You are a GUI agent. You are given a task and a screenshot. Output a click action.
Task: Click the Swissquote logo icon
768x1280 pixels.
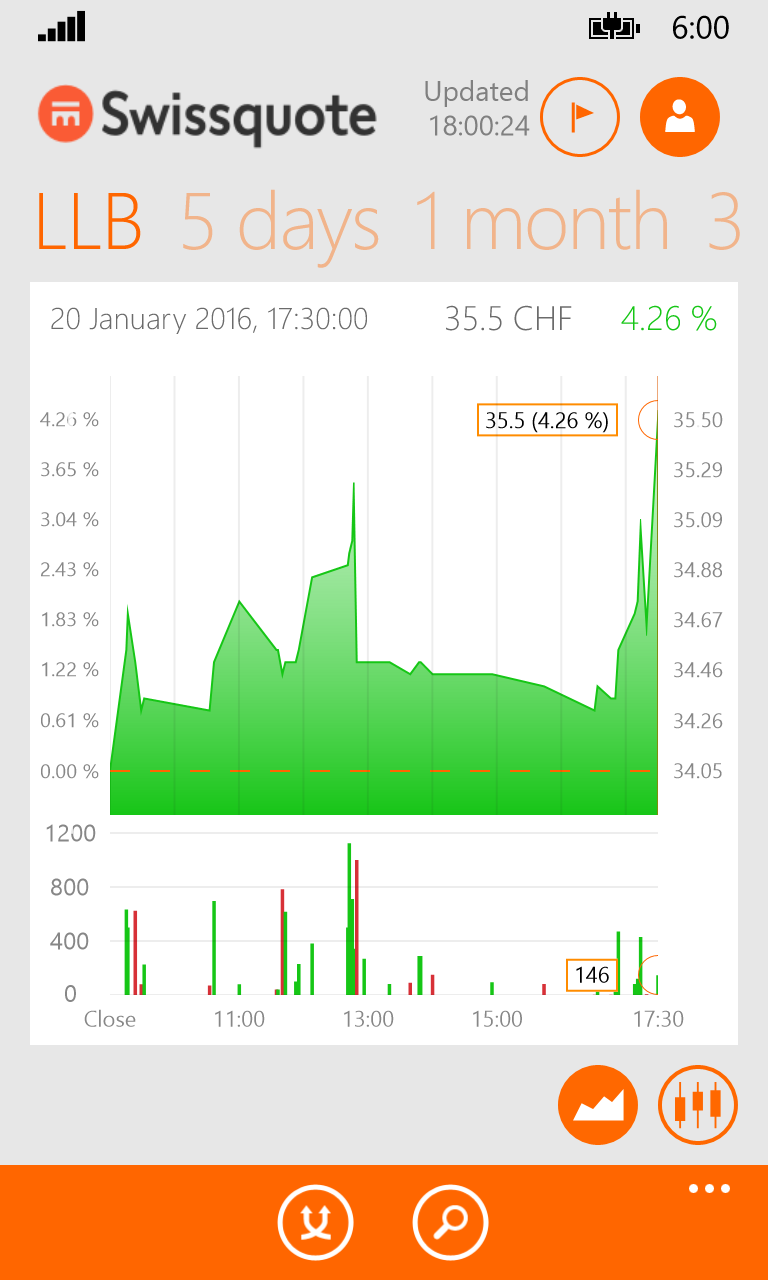pos(65,115)
